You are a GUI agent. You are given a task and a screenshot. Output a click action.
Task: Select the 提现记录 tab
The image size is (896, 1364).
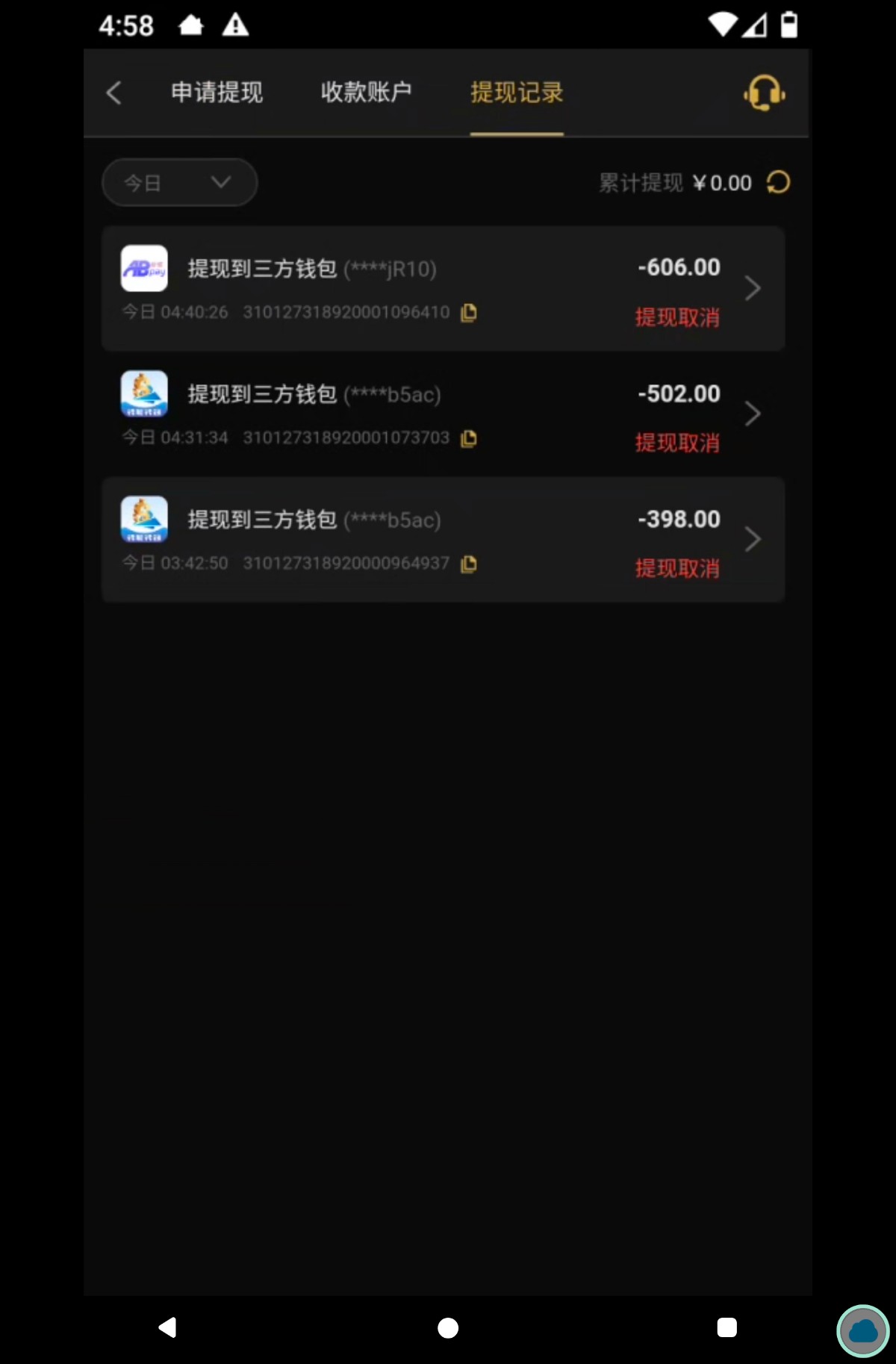[517, 93]
